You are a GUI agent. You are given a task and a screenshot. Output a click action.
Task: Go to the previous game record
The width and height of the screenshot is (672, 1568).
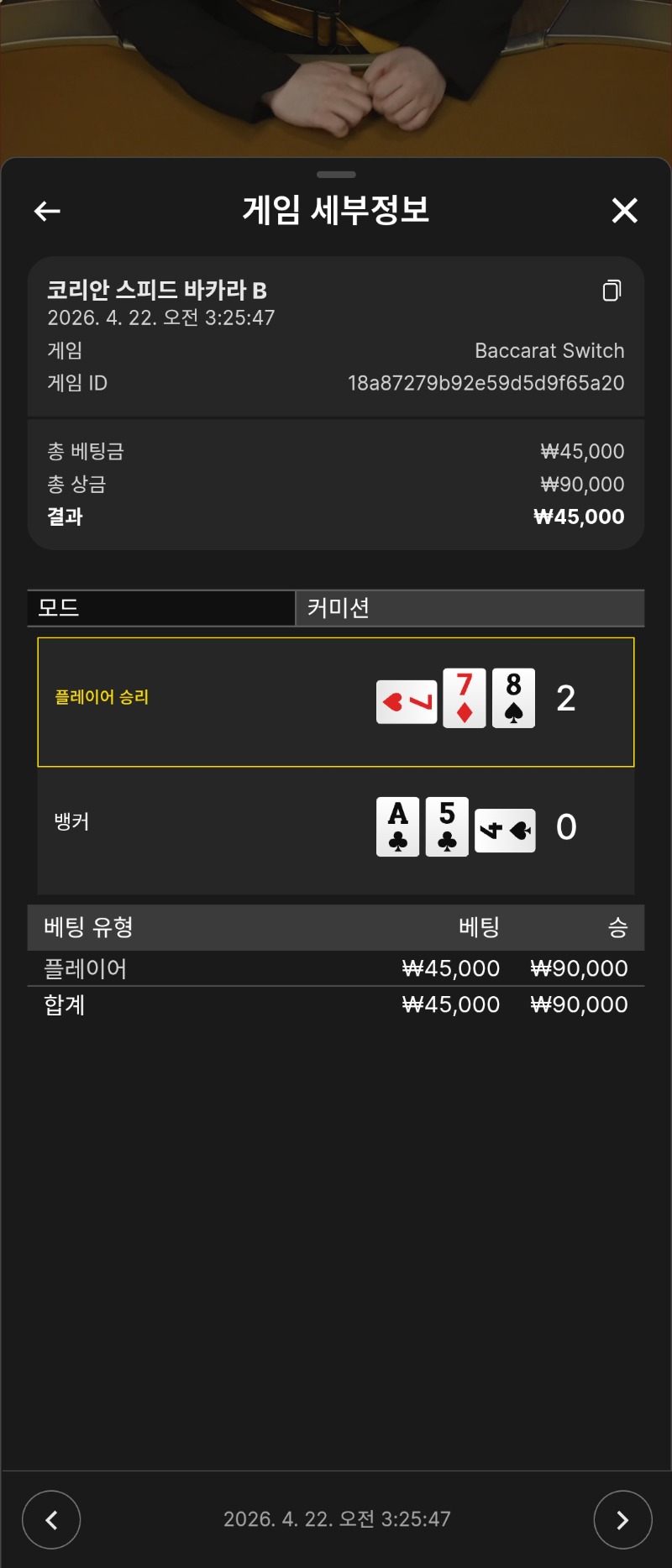pyautogui.click(x=51, y=1519)
